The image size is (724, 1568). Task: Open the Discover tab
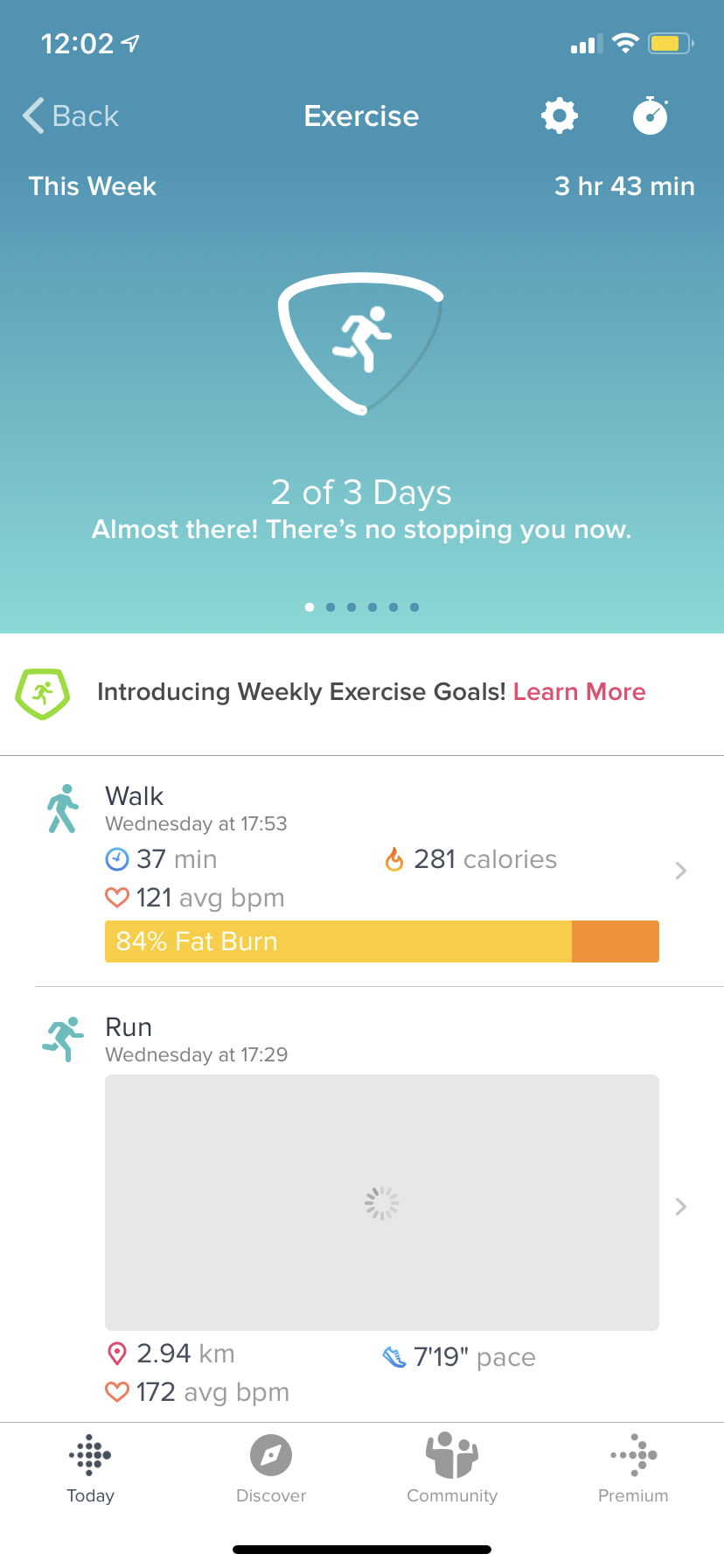(271, 1468)
